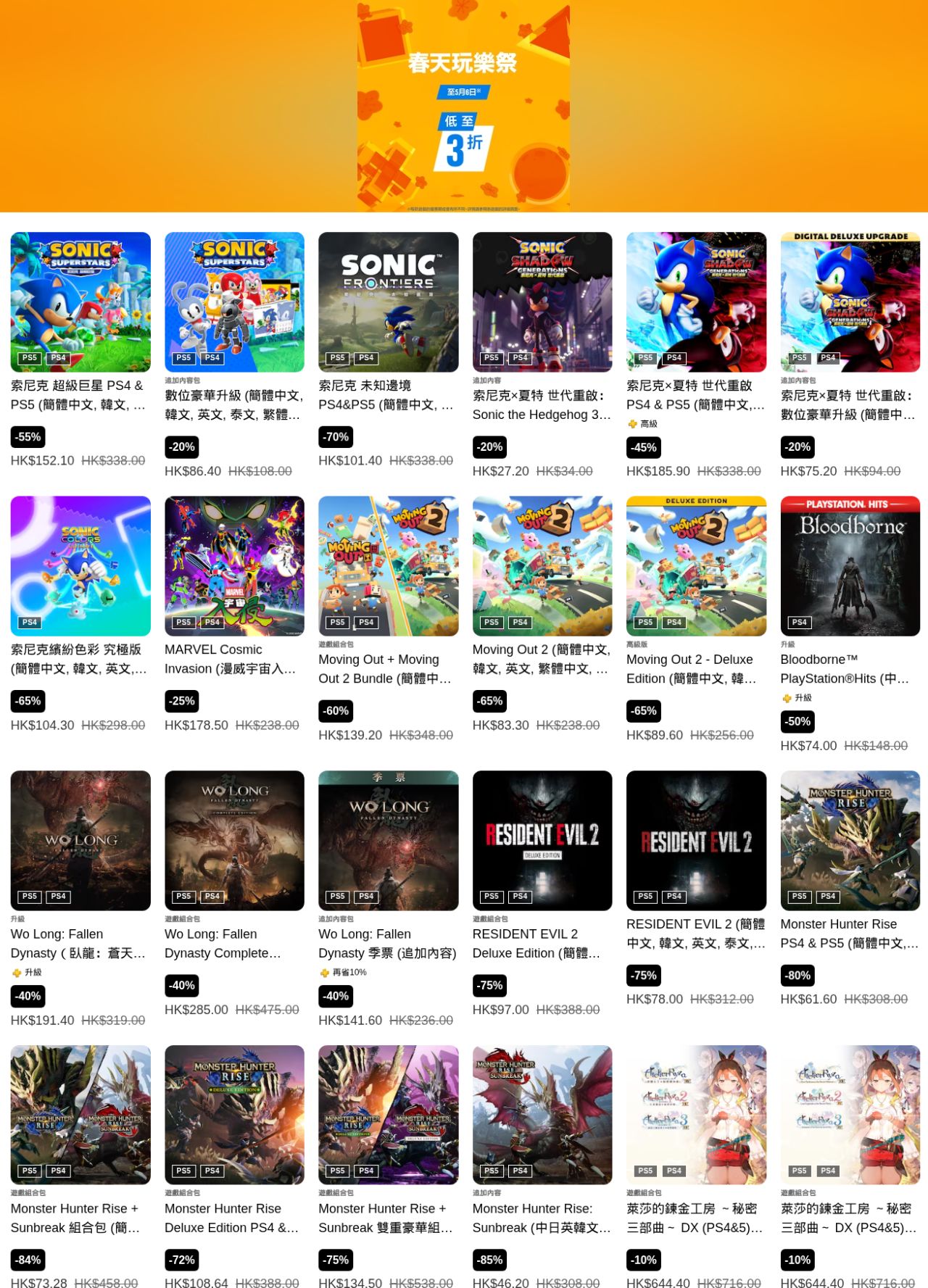The height and width of the screenshot is (1288, 928).
Task: View Monster Hunter Rise PS4 & PS5 at HK$61.60
Action: coord(850,840)
